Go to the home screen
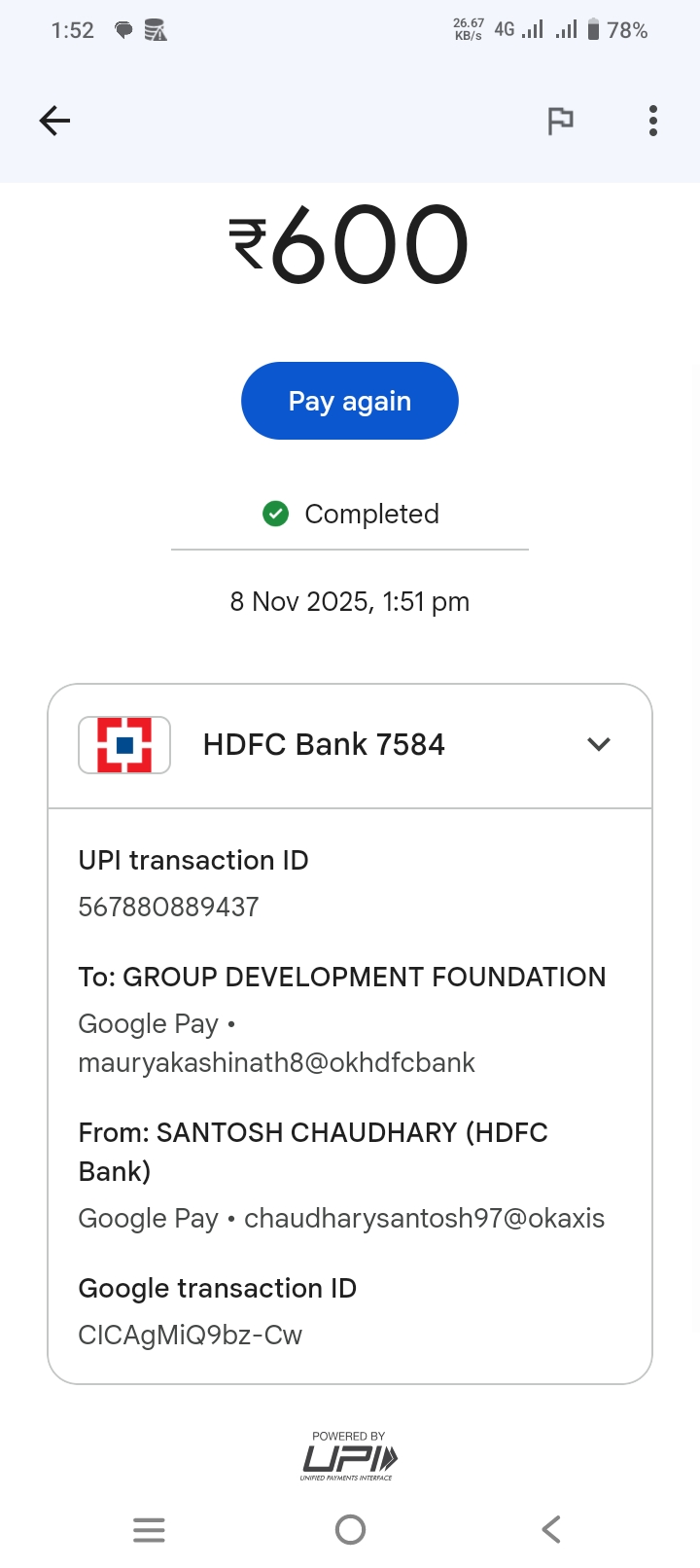This screenshot has width=700, height=1568. (350, 1529)
